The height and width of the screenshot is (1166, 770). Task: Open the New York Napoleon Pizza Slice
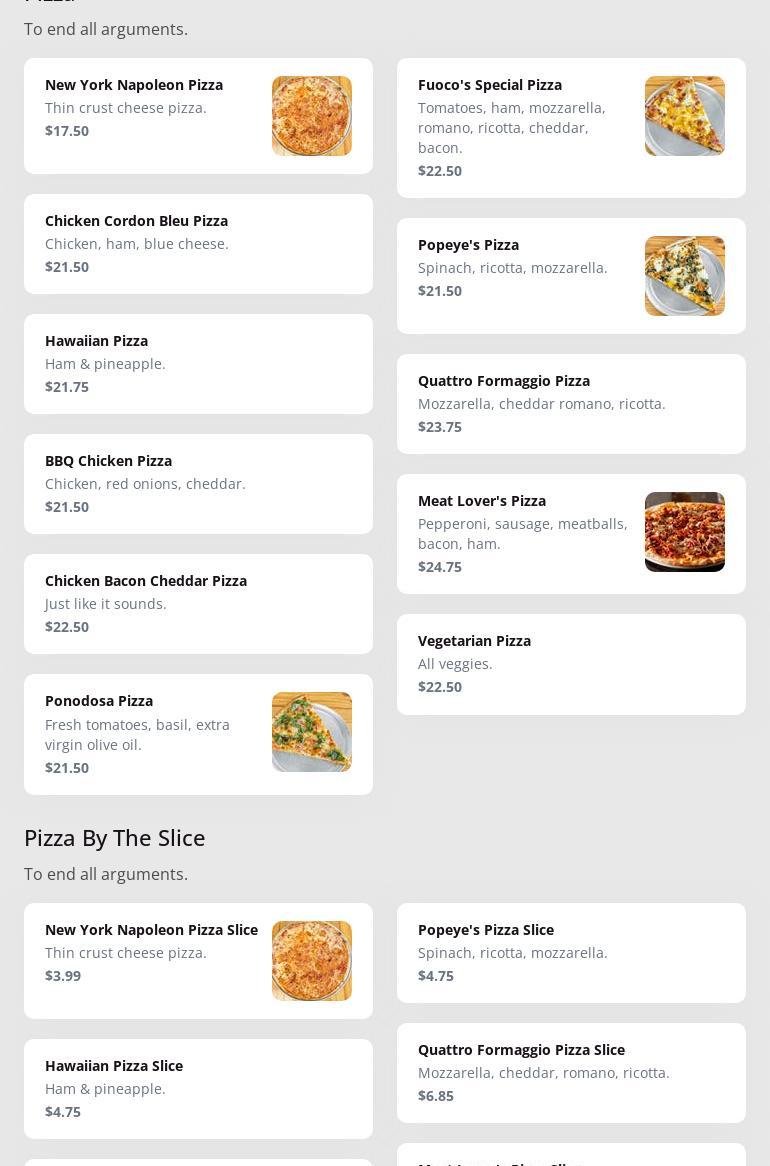point(198,961)
